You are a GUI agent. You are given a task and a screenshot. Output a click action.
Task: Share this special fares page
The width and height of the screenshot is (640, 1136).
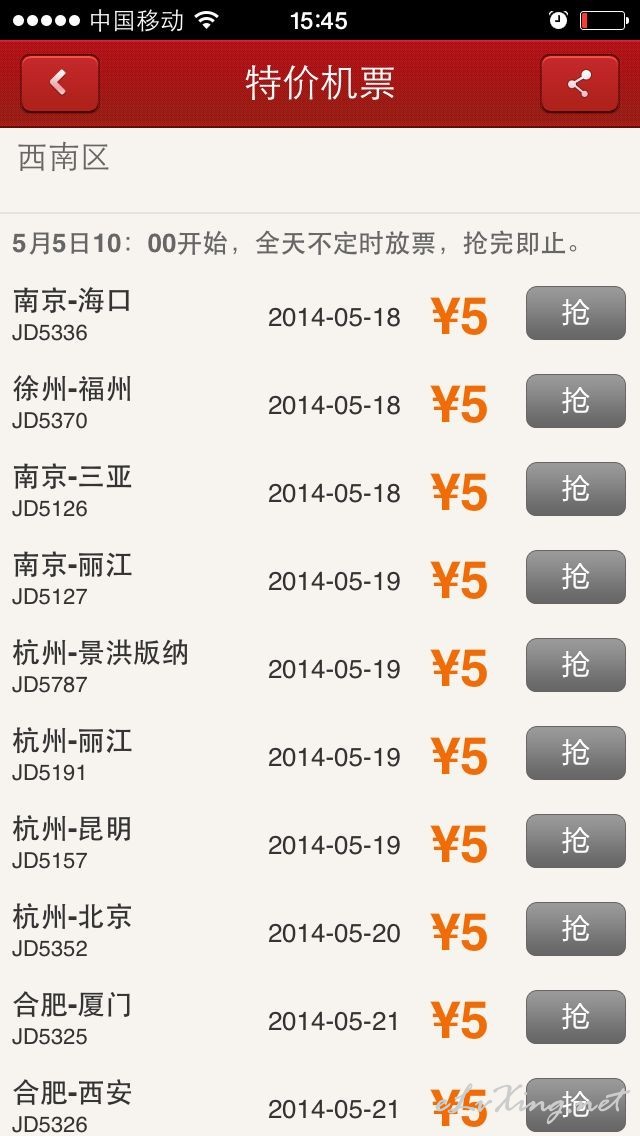click(579, 83)
